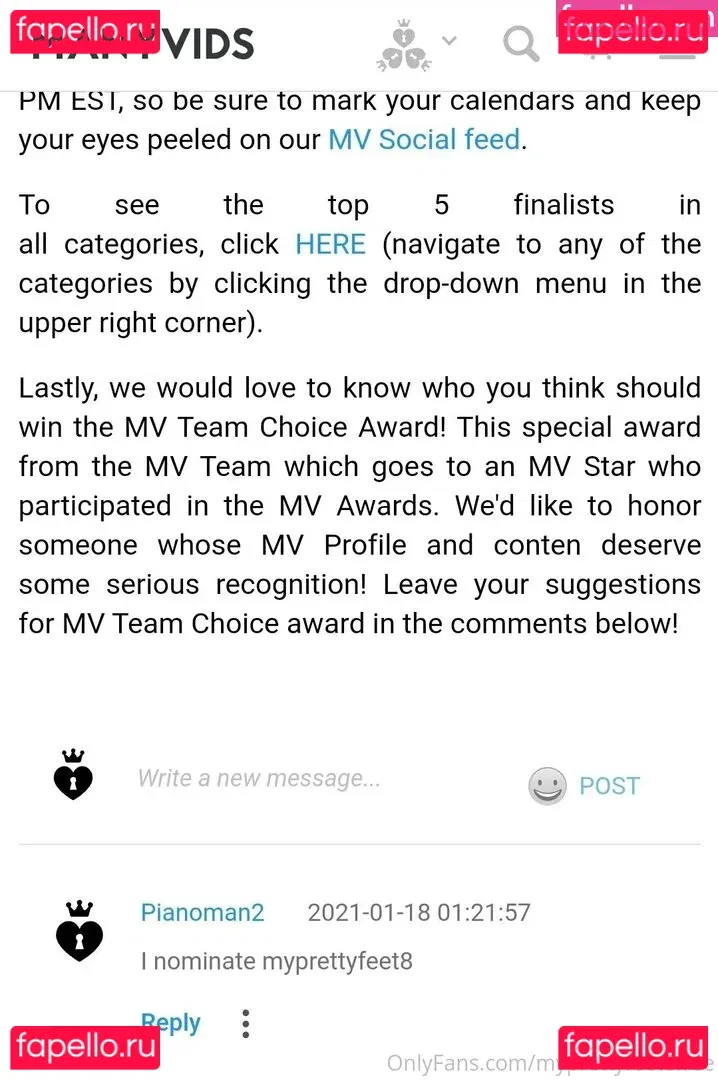Open the MV Social feed link
This screenshot has width=718, height=1080.
pos(424,139)
